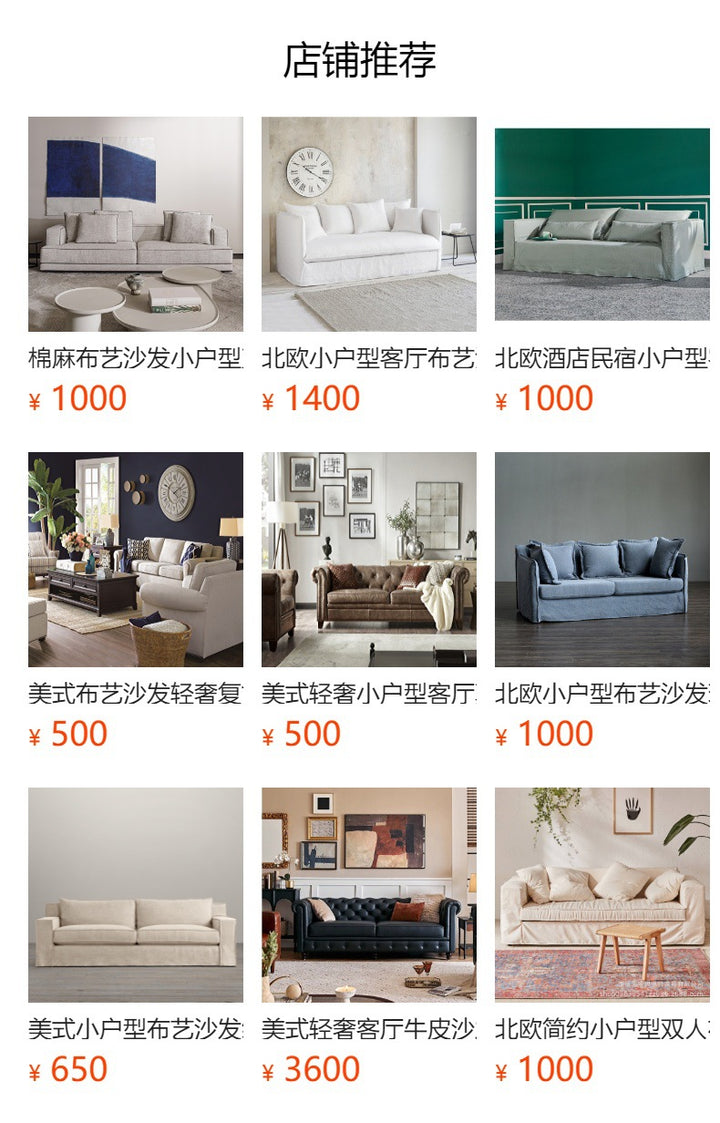Select the 美式布艺沙发轻奢复 product for 500
Screen dimensions: 720x1123
click(135, 560)
